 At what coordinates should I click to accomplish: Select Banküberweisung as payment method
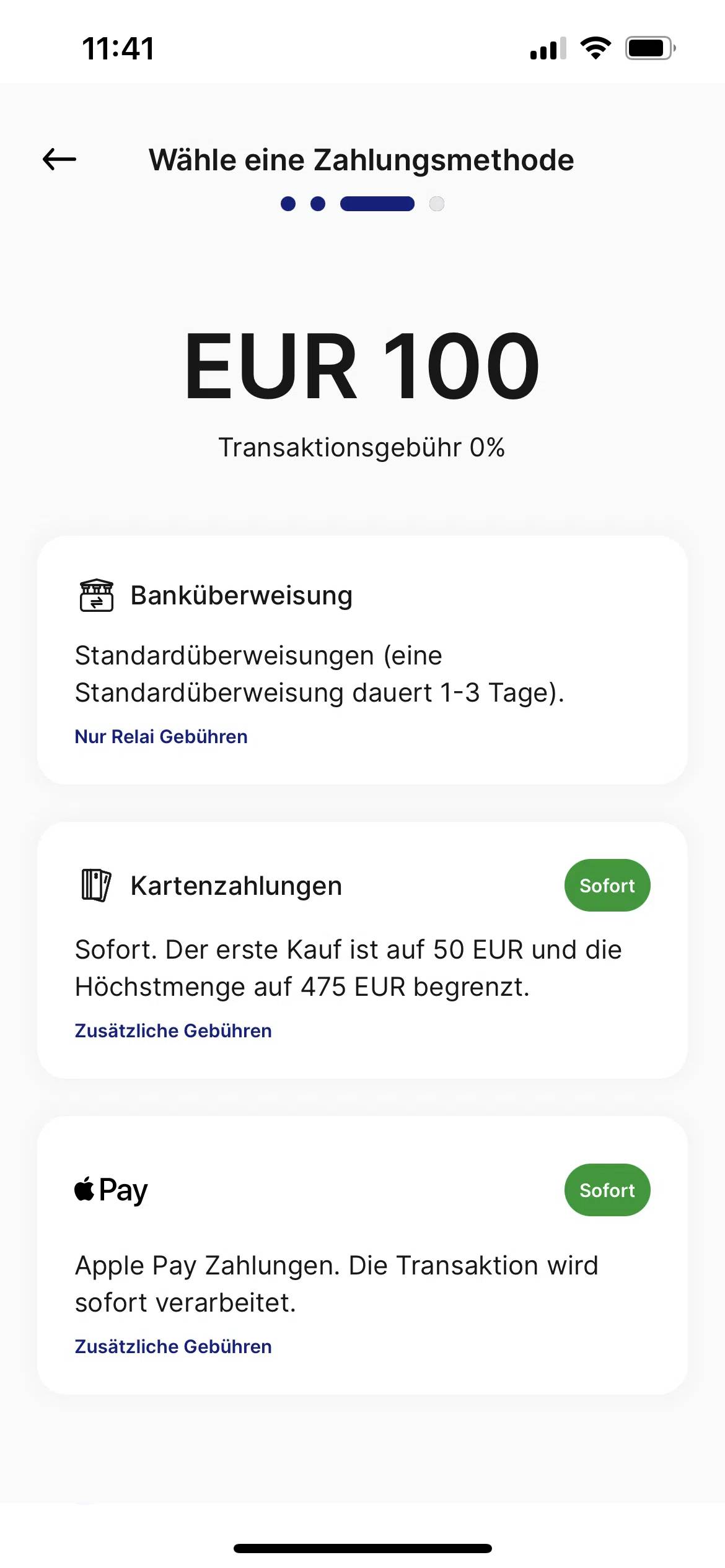point(362,660)
